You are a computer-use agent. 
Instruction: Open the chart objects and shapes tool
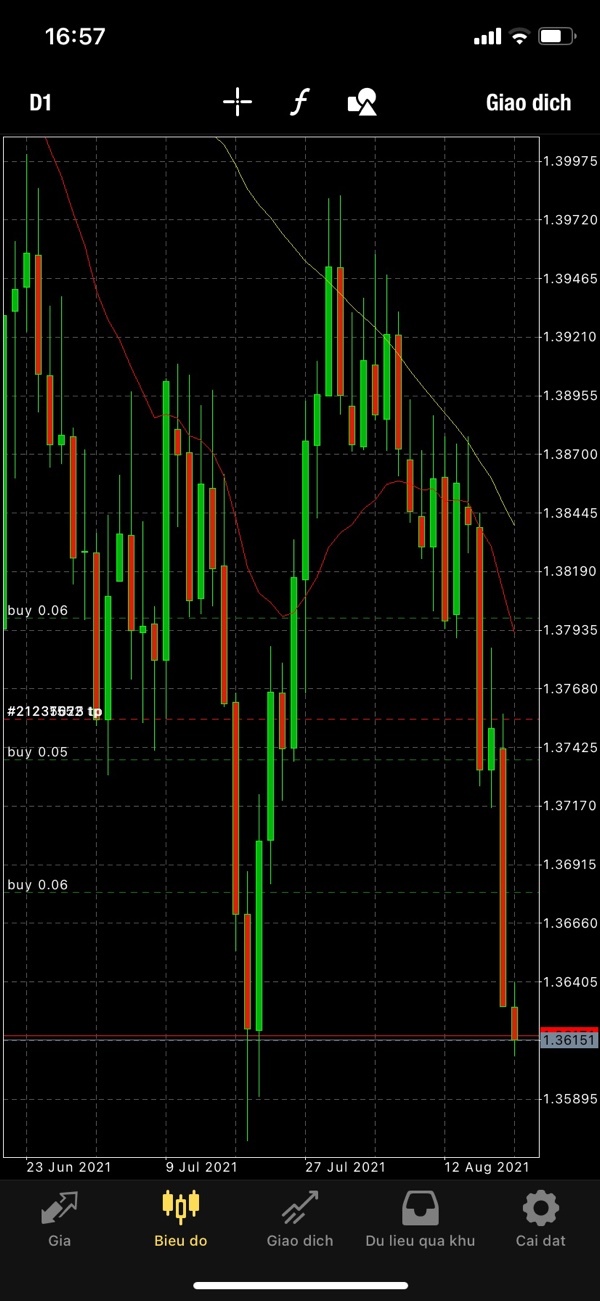[x=362, y=102]
